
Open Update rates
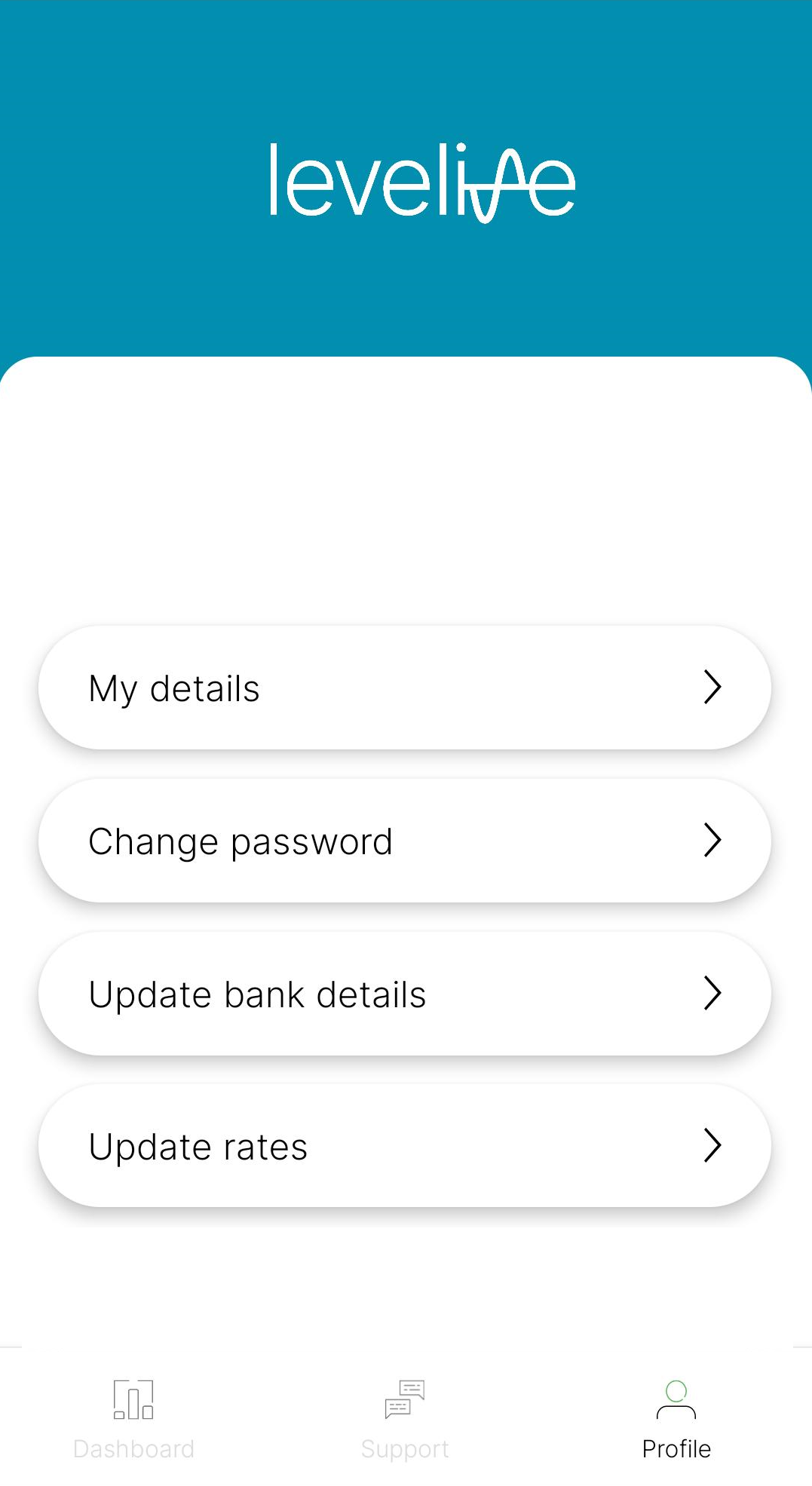click(x=405, y=1146)
